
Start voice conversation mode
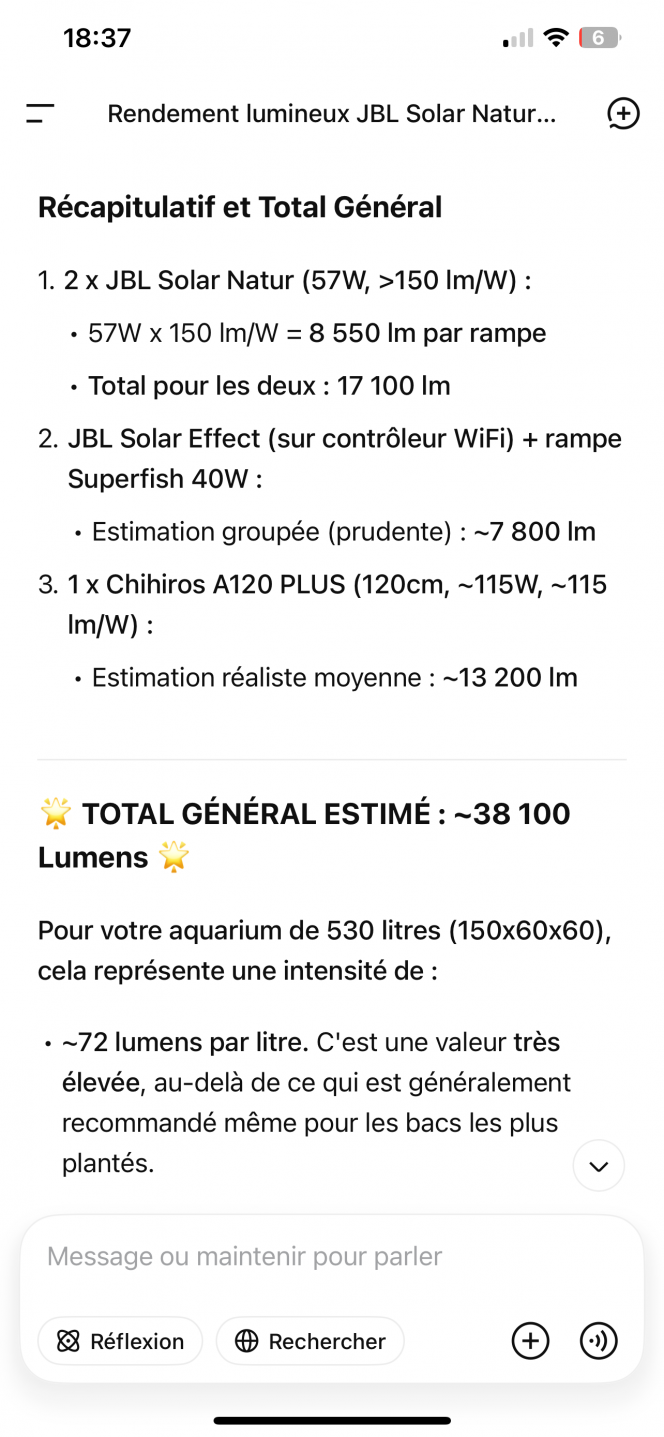point(598,1341)
